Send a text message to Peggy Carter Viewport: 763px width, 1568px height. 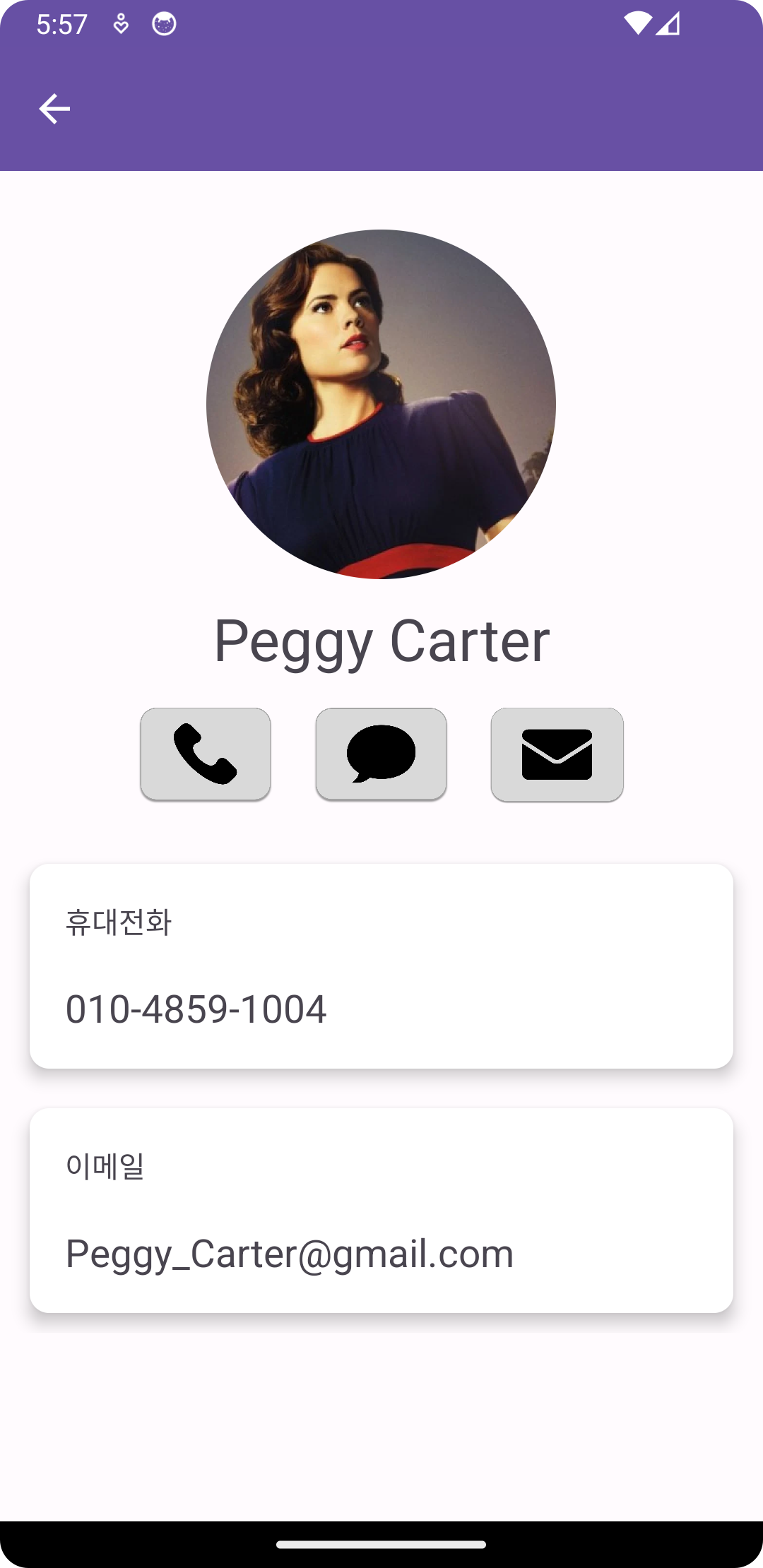click(x=381, y=754)
